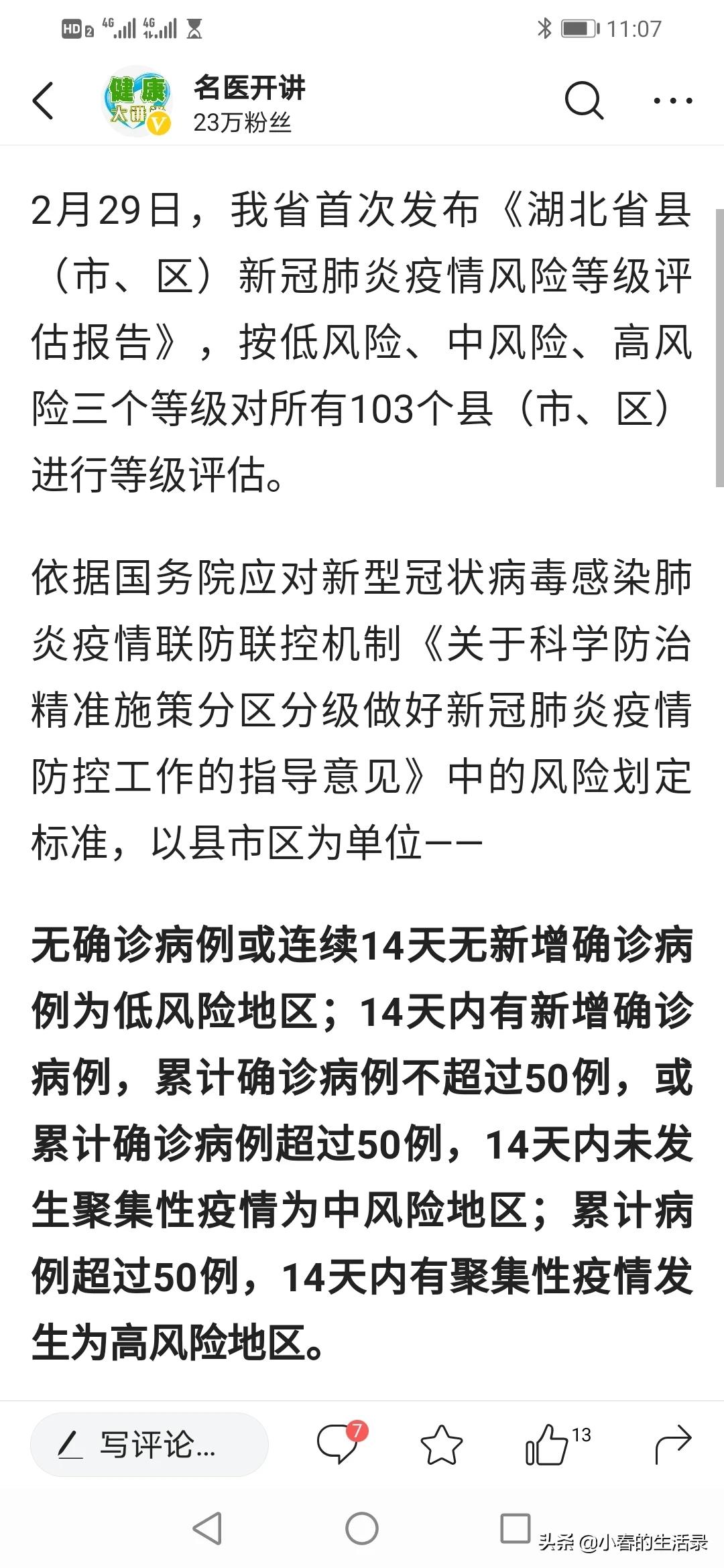Share the article with the arrow icon

[672, 1445]
